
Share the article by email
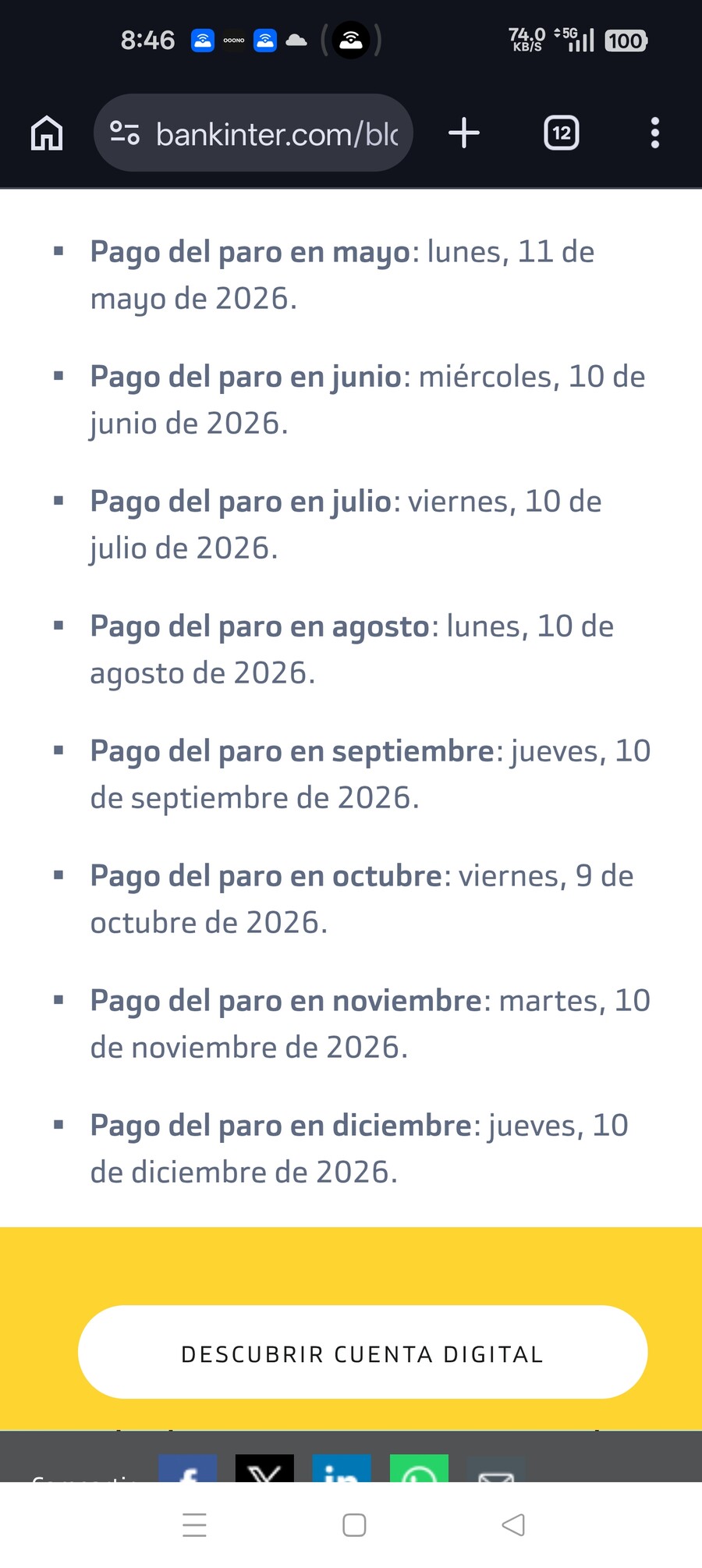496,1468
